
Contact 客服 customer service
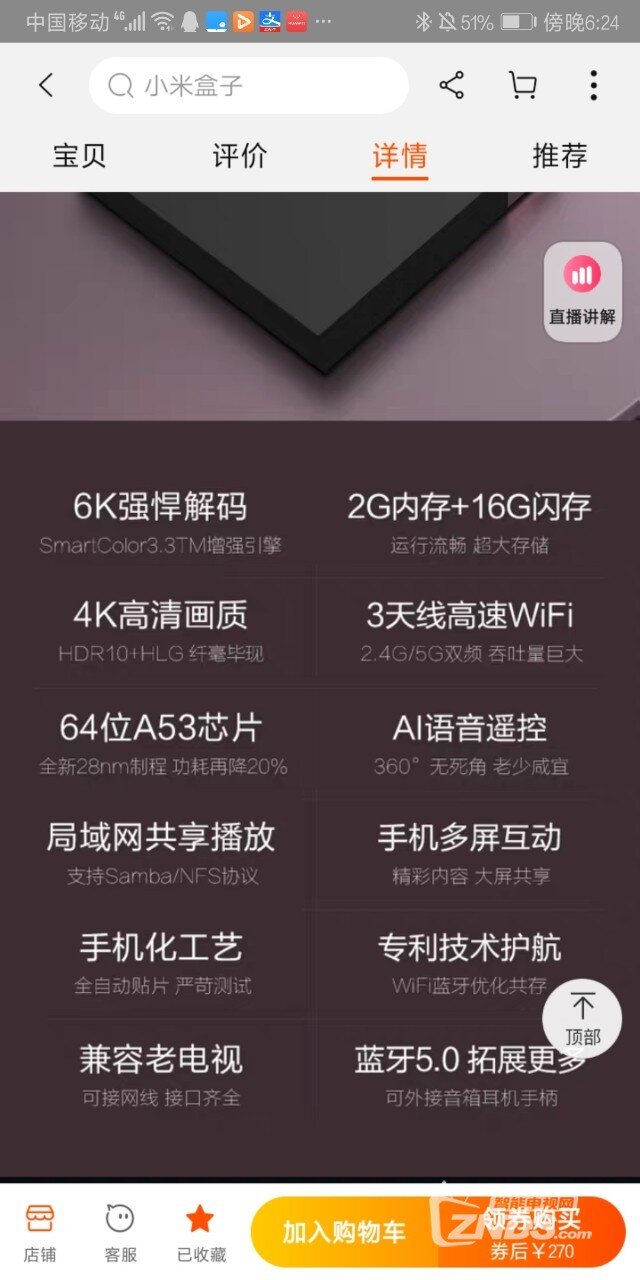[x=120, y=1232]
